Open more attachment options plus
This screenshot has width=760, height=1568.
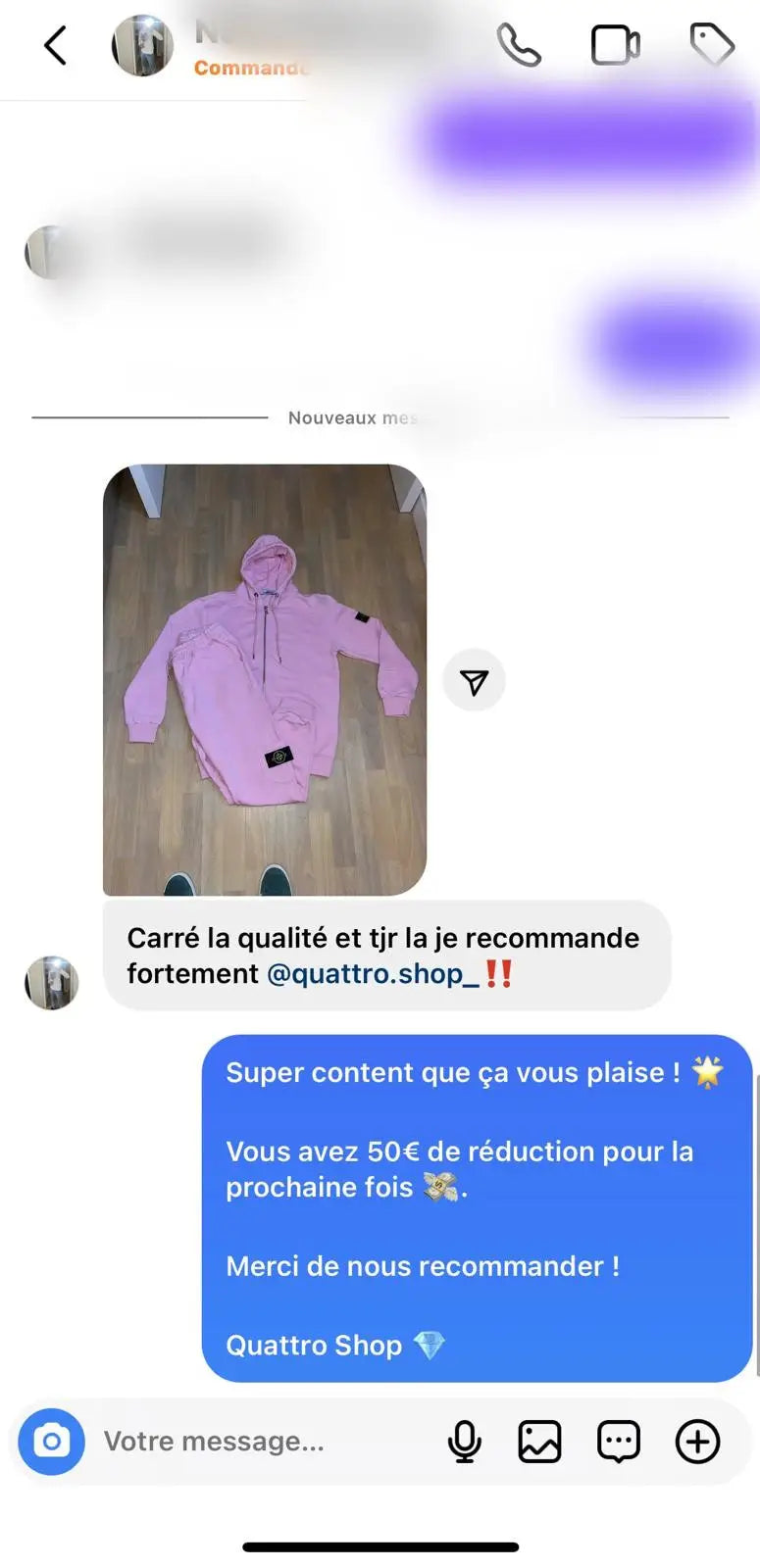tap(698, 1442)
